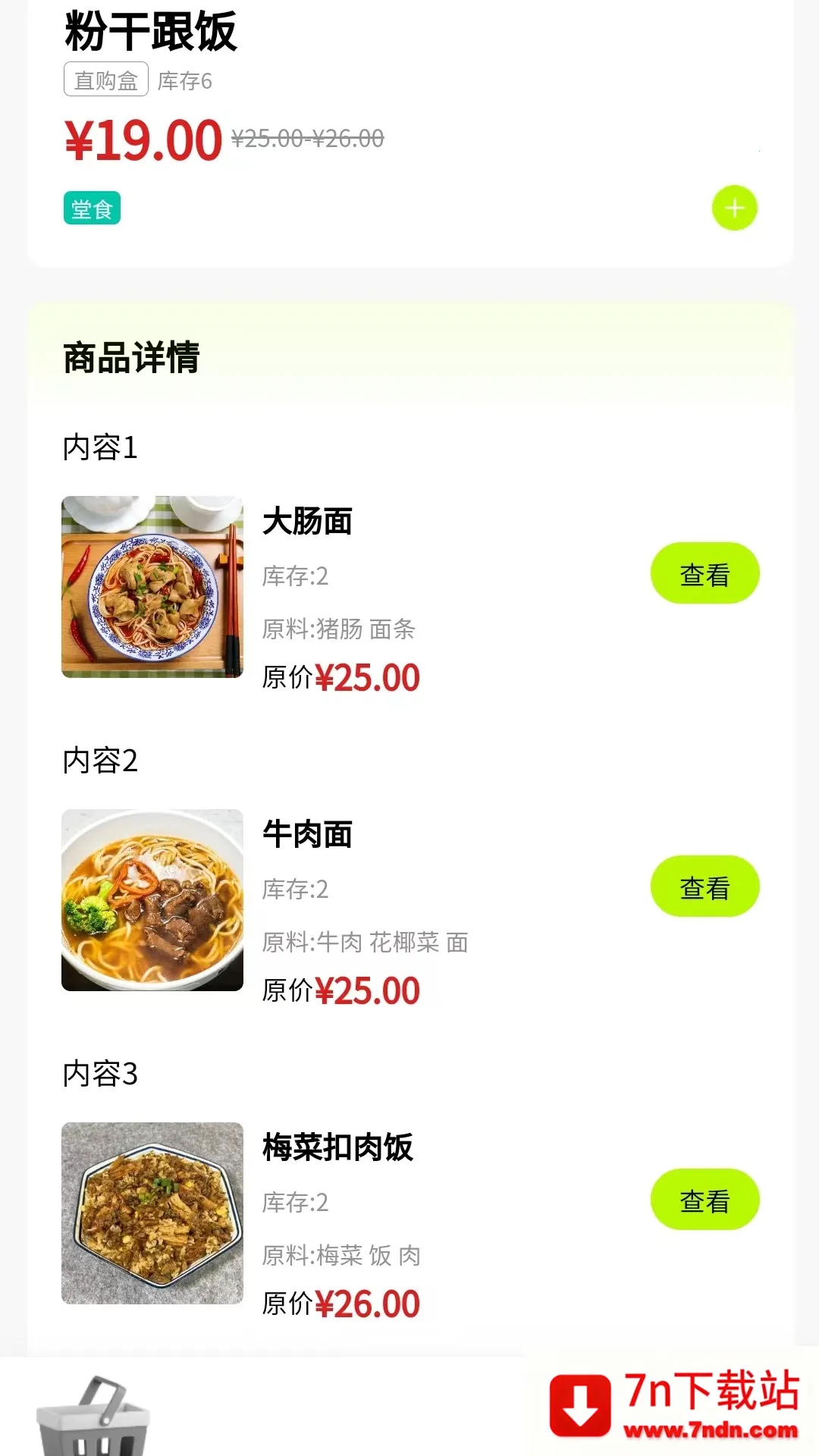
Task: Open the 梅菜扣肉饭 dish photo
Action: point(152,1213)
